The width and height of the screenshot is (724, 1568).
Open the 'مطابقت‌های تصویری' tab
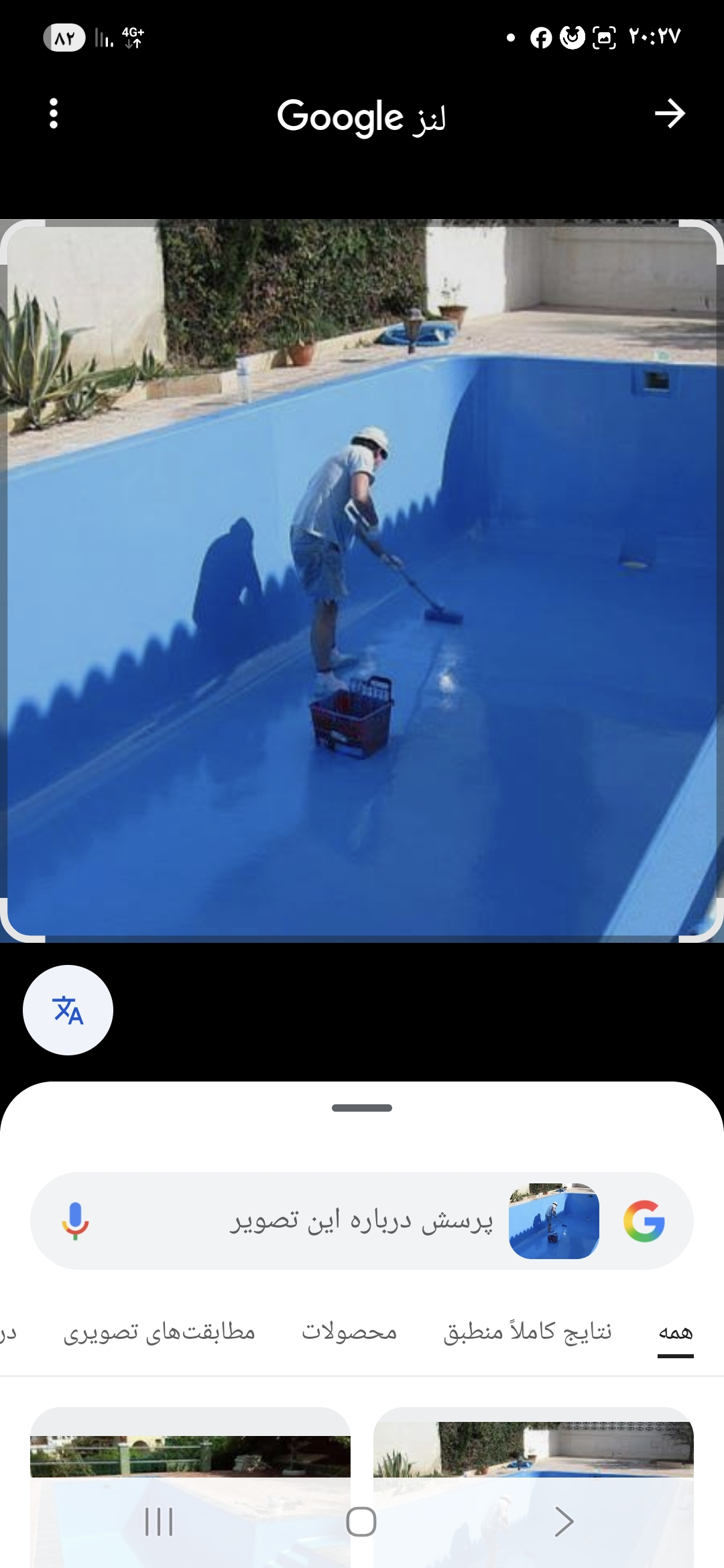tap(160, 1332)
